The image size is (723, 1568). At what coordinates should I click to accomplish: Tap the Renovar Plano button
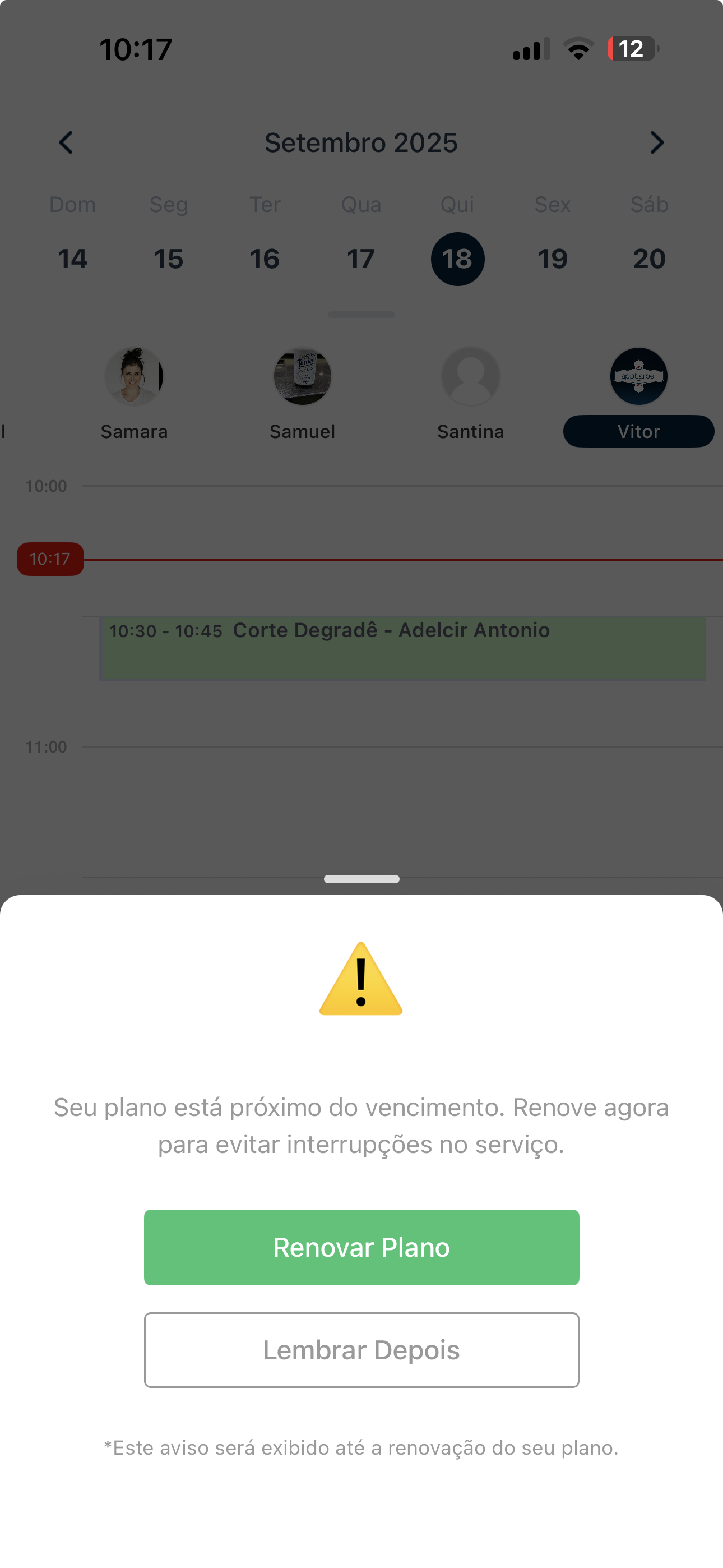[x=361, y=1247]
